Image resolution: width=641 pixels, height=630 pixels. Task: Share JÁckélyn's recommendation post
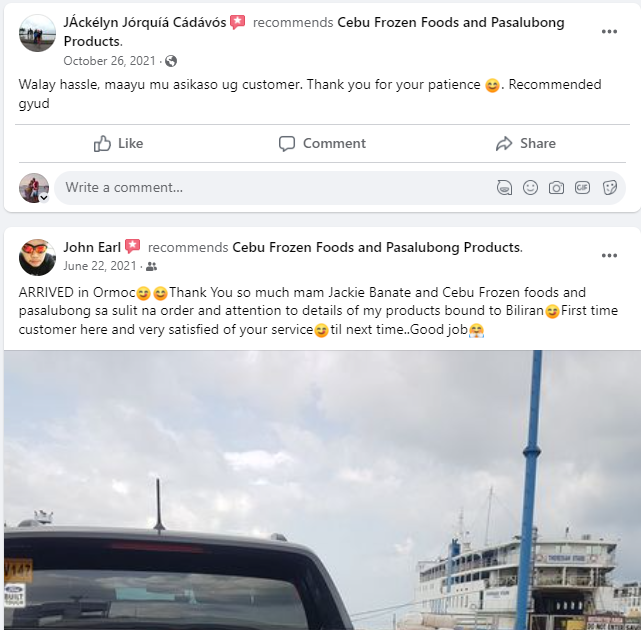tap(525, 144)
